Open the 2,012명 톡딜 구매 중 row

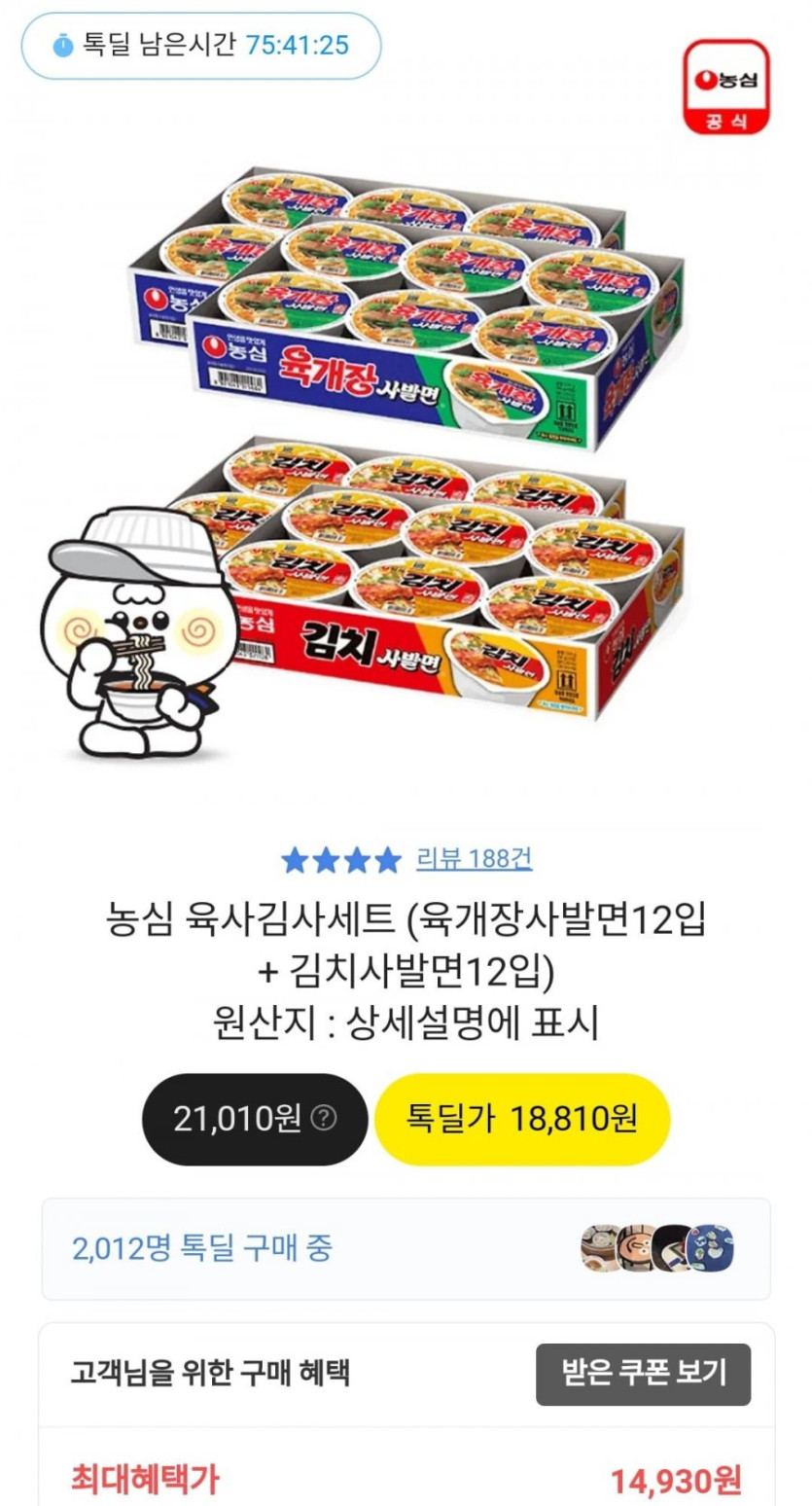pyautogui.click(x=406, y=1248)
